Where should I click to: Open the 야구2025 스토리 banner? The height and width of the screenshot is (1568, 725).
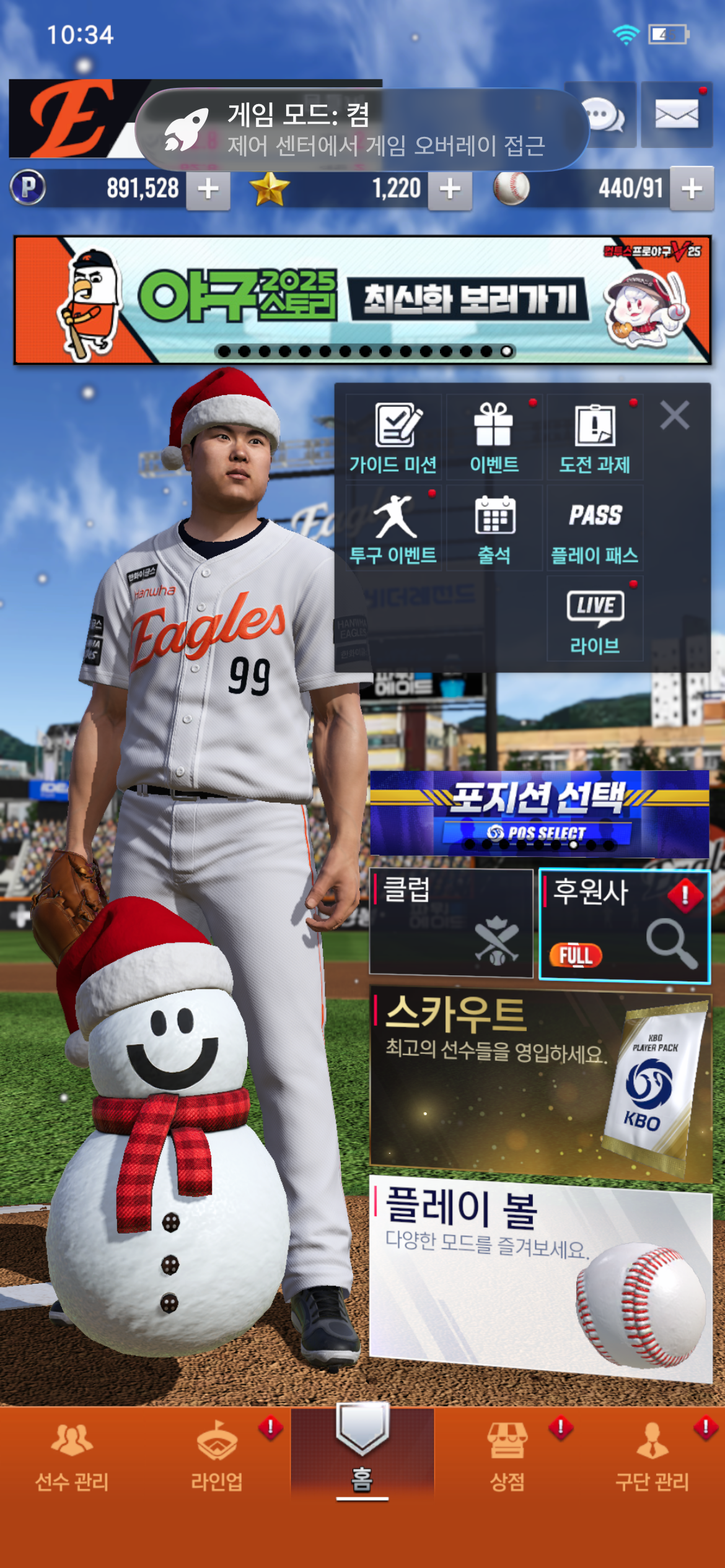[362, 300]
